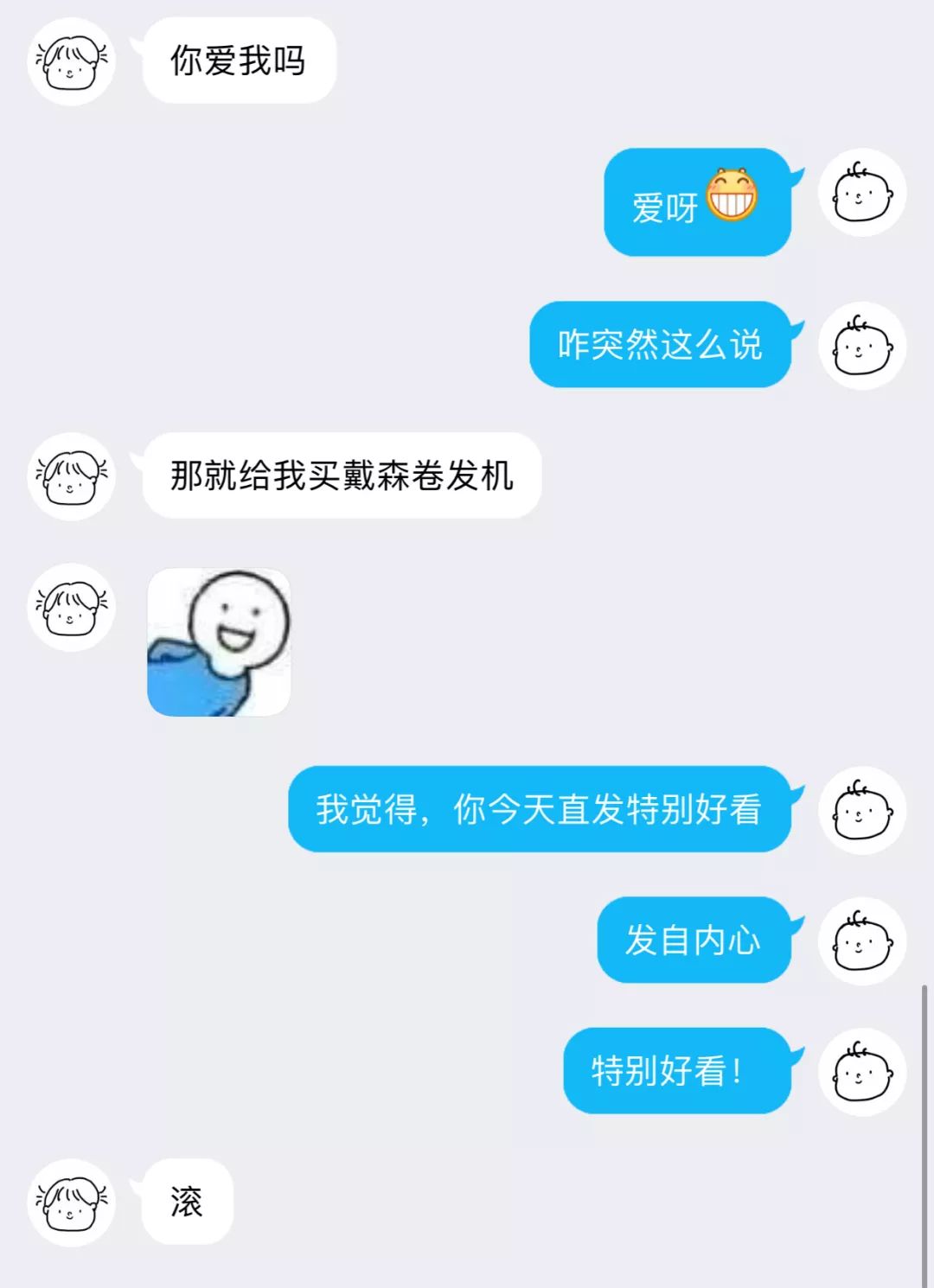Click the girl's avatar beside '你爱我吗'
Screen dimensions: 934x1288
(71, 62)
